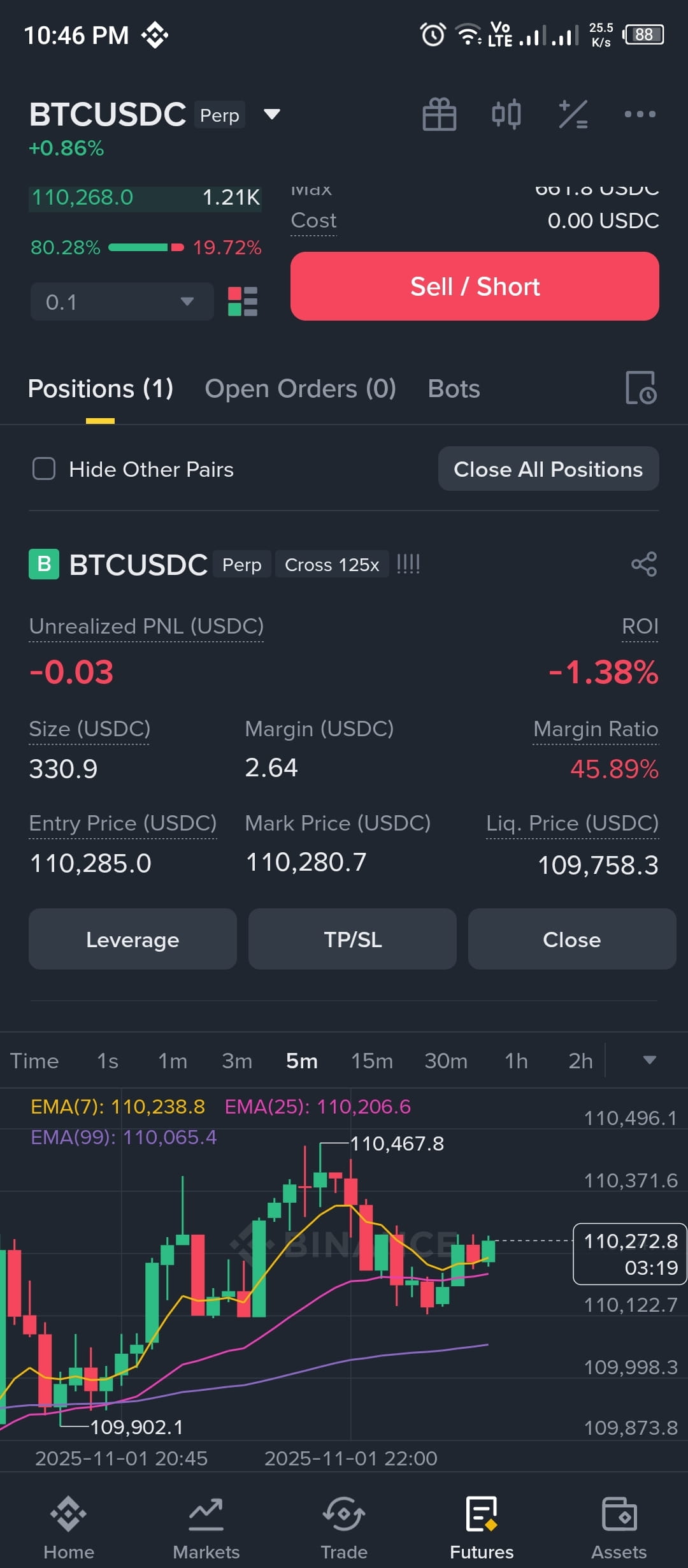Tap the Sell / Short button
This screenshot has height=1568, width=688.
click(475, 286)
